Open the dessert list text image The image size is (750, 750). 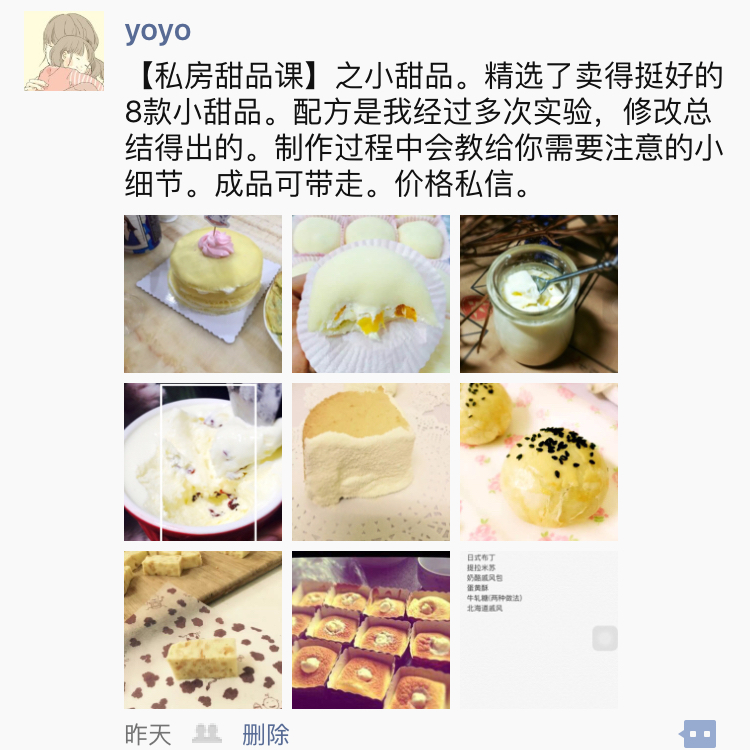tap(539, 630)
